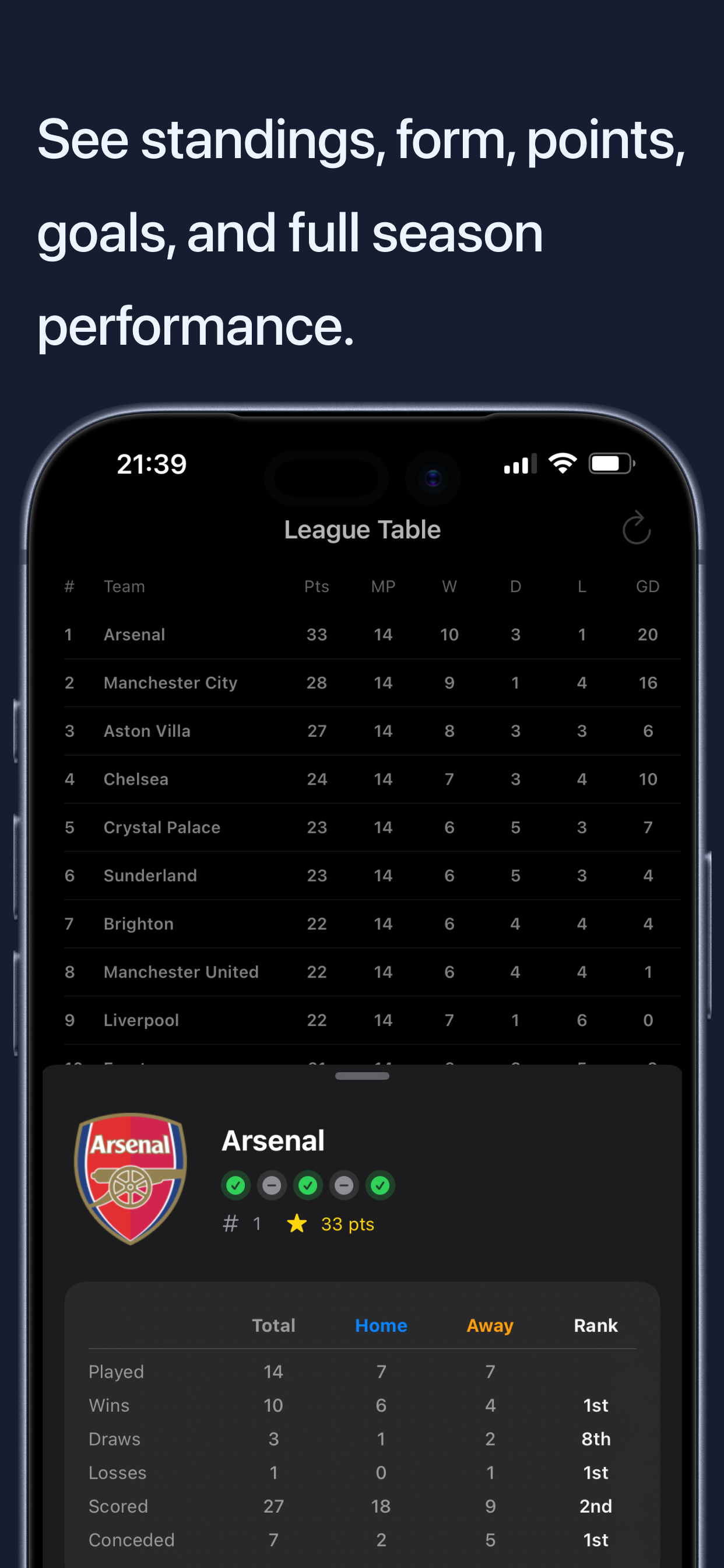The width and height of the screenshot is (724, 1568).
Task: Tap the Wi-Fi status icon
Action: 563,463
